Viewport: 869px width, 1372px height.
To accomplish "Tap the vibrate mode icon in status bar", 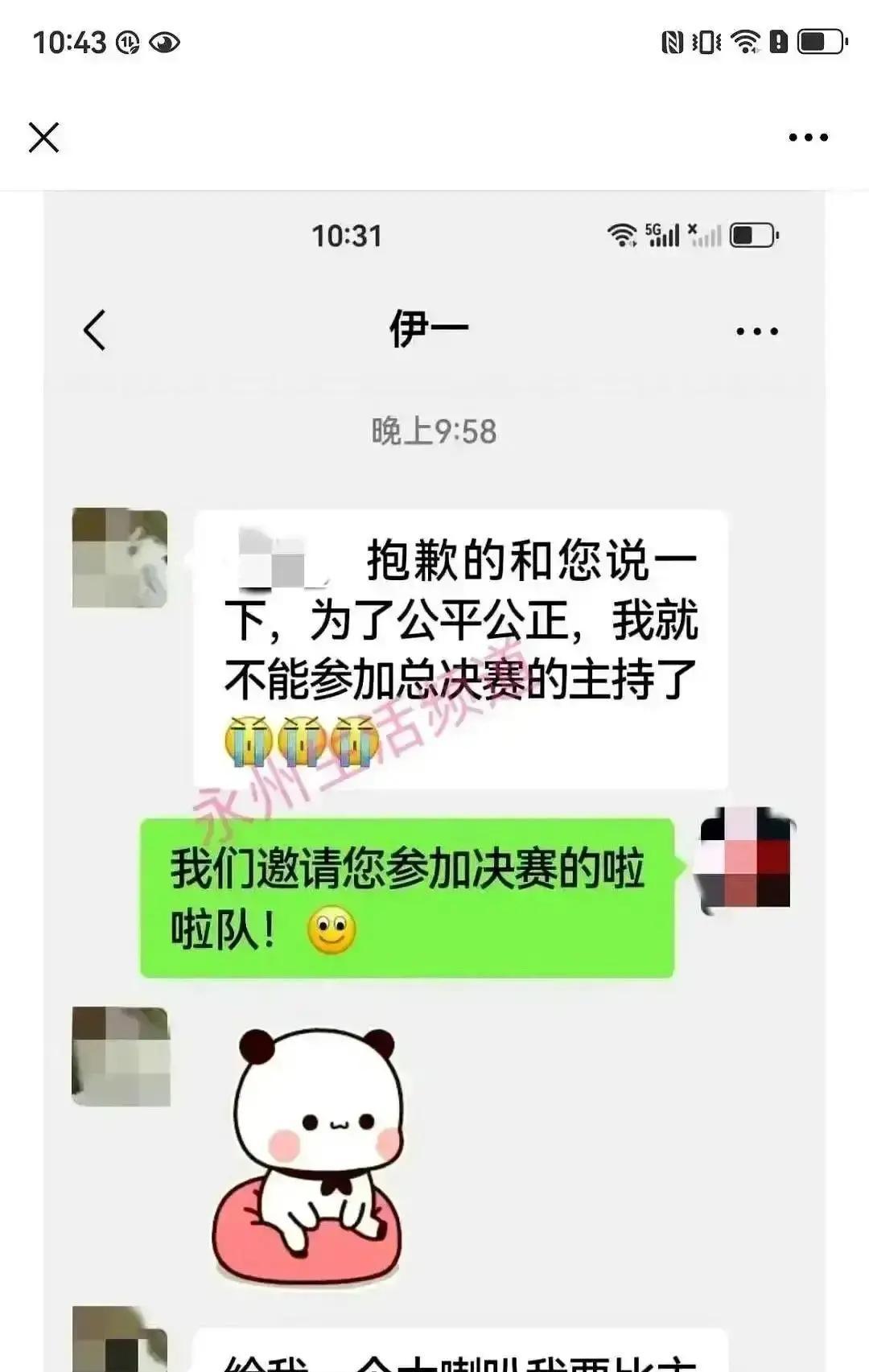I will 708,43.
